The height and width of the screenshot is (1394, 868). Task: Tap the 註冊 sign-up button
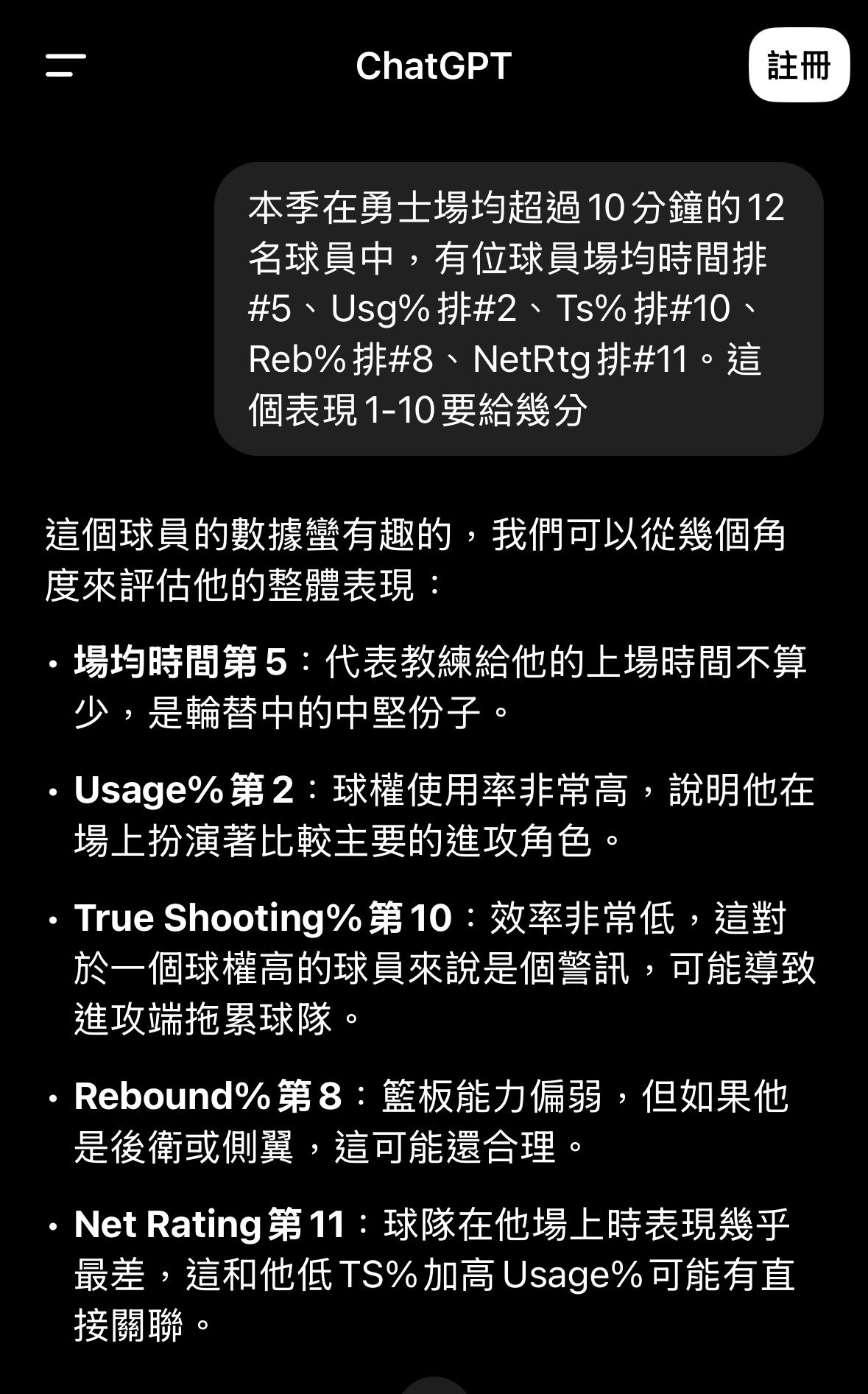tap(799, 66)
